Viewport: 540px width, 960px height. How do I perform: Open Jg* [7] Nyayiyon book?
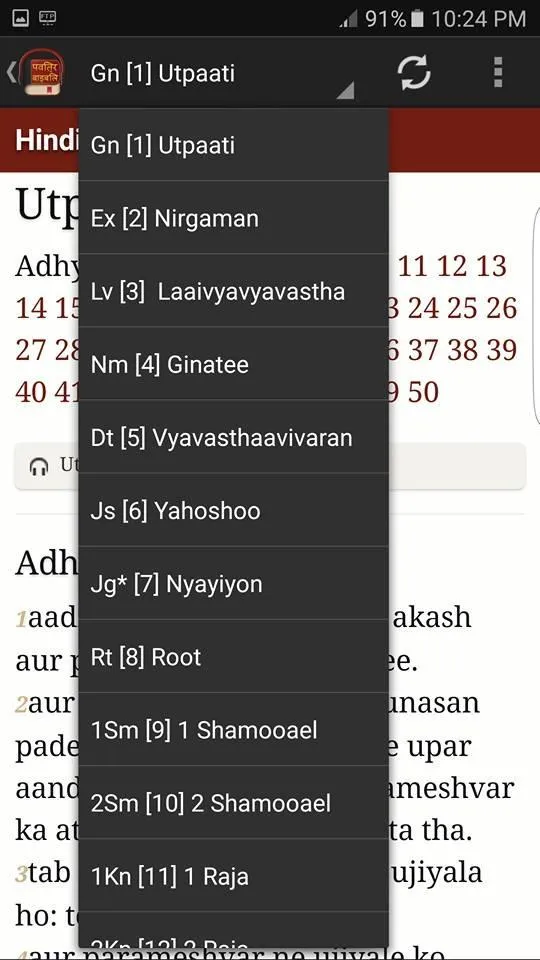(x=233, y=583)
